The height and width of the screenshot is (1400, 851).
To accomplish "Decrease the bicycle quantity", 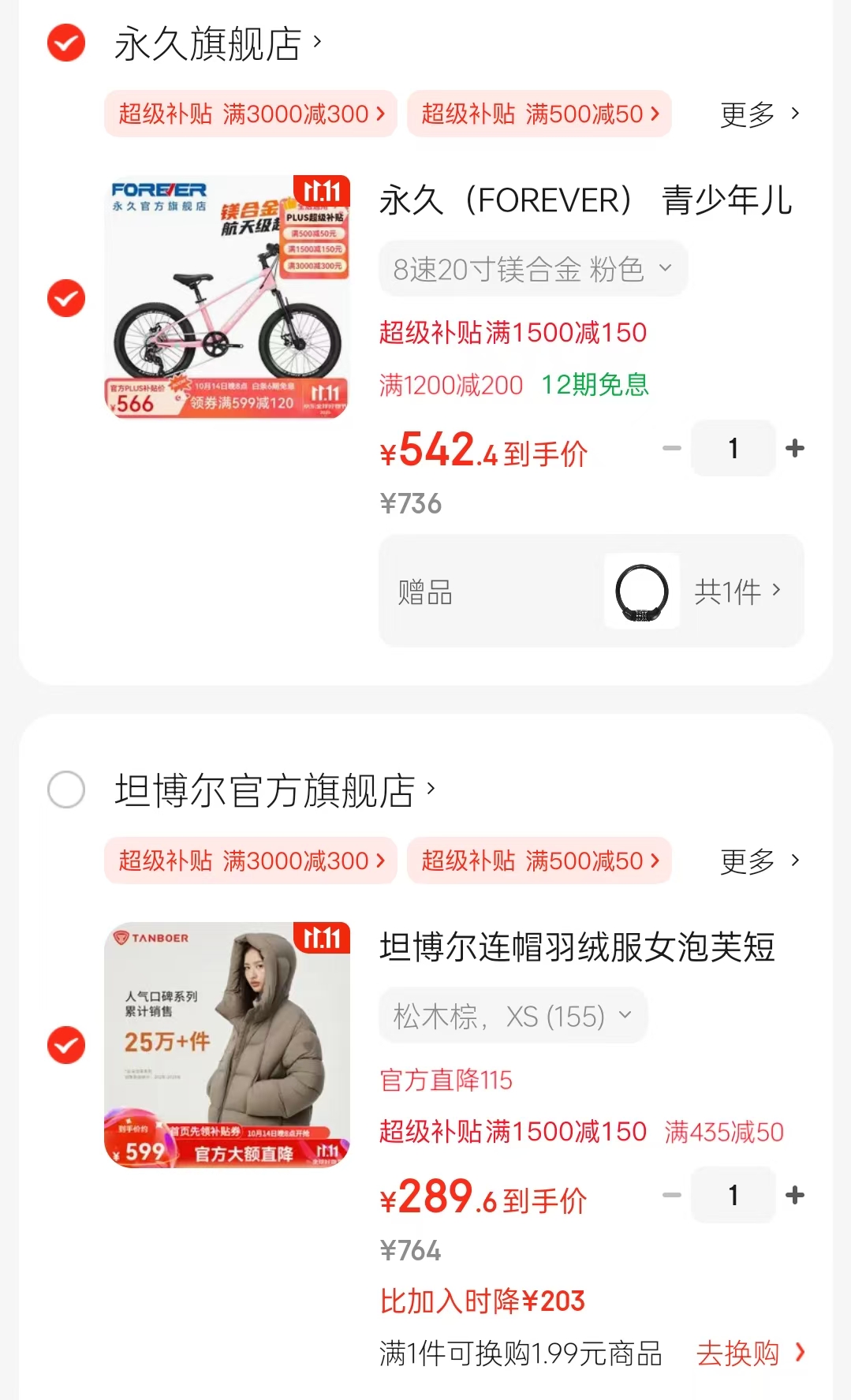I will pyautogui.click(x=672, y=448).
